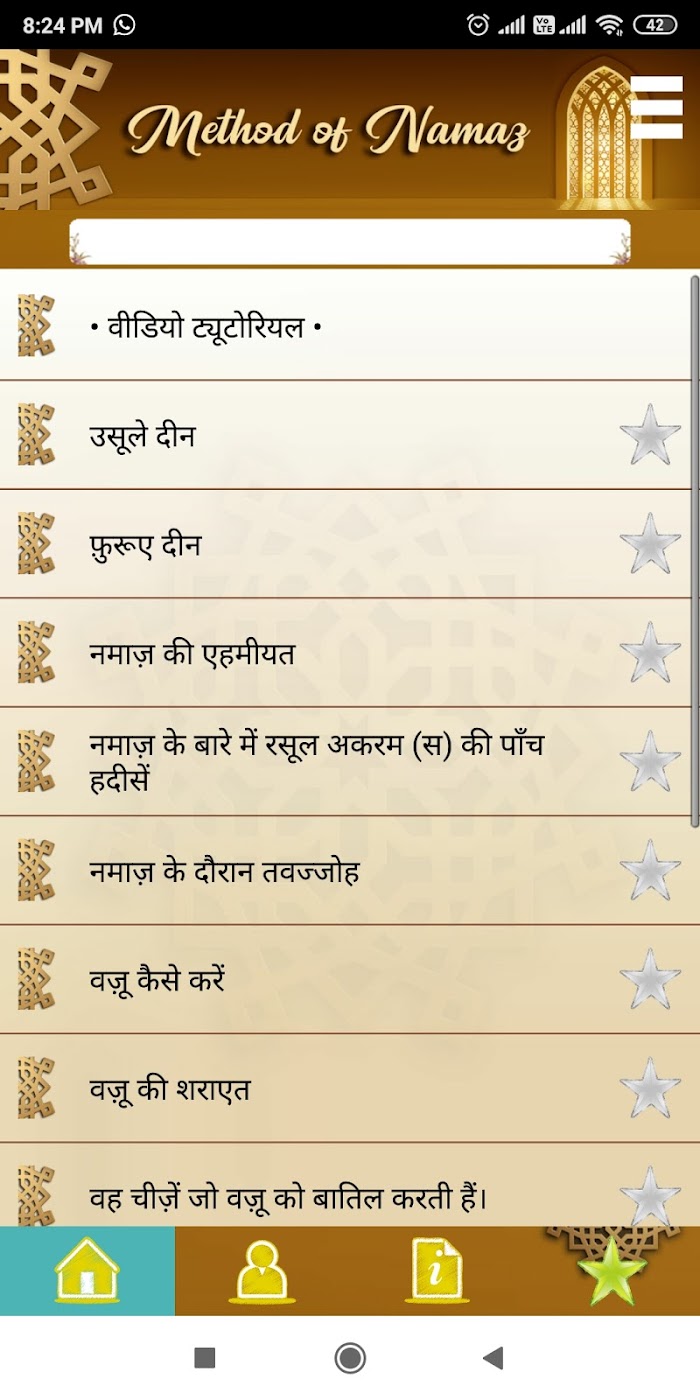Open नमाज़ की एहमीयत
This screenshot has height=1400, width=700.
tap(350, 653)
